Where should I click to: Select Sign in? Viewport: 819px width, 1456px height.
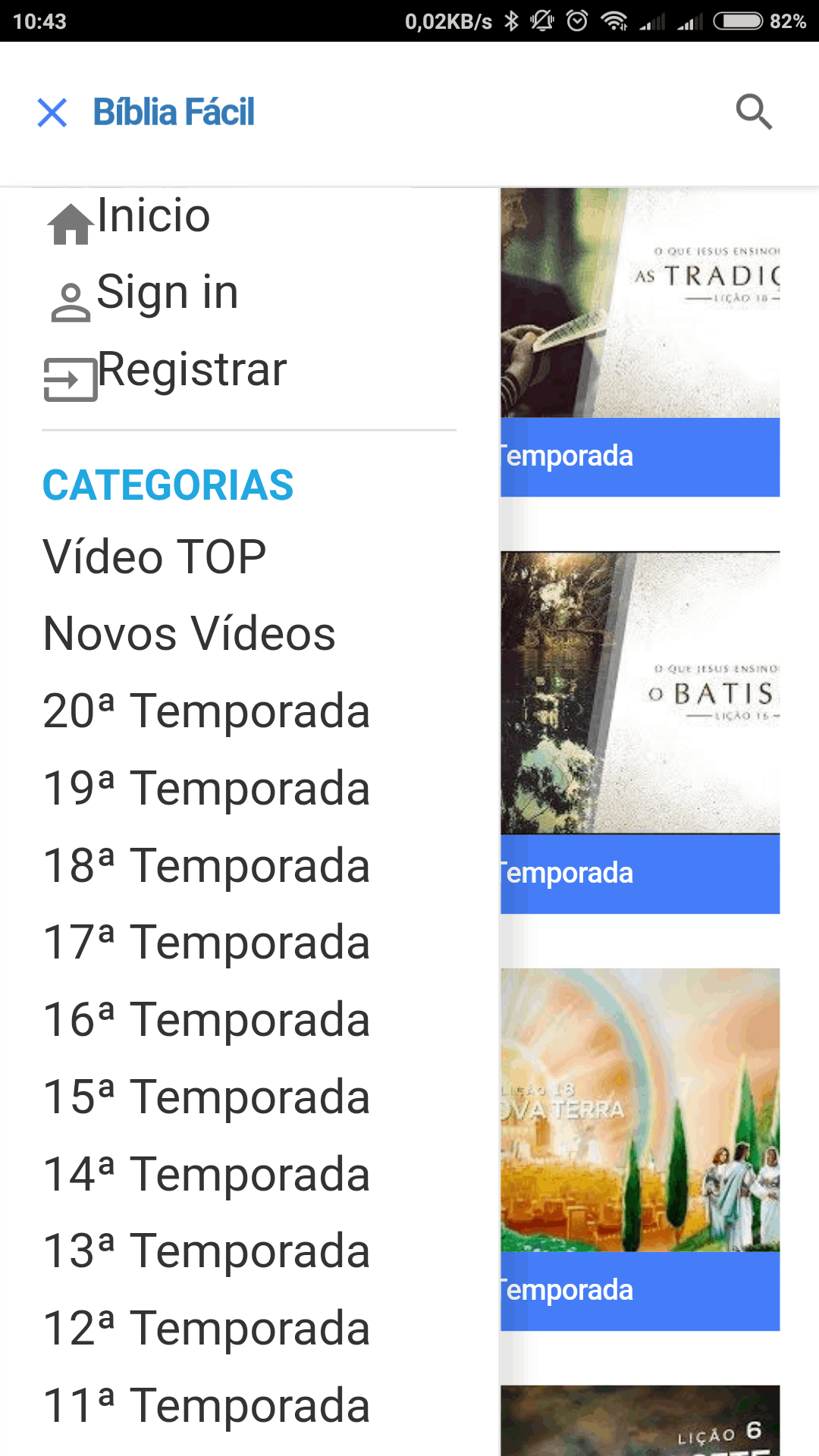tap(168, 292)
